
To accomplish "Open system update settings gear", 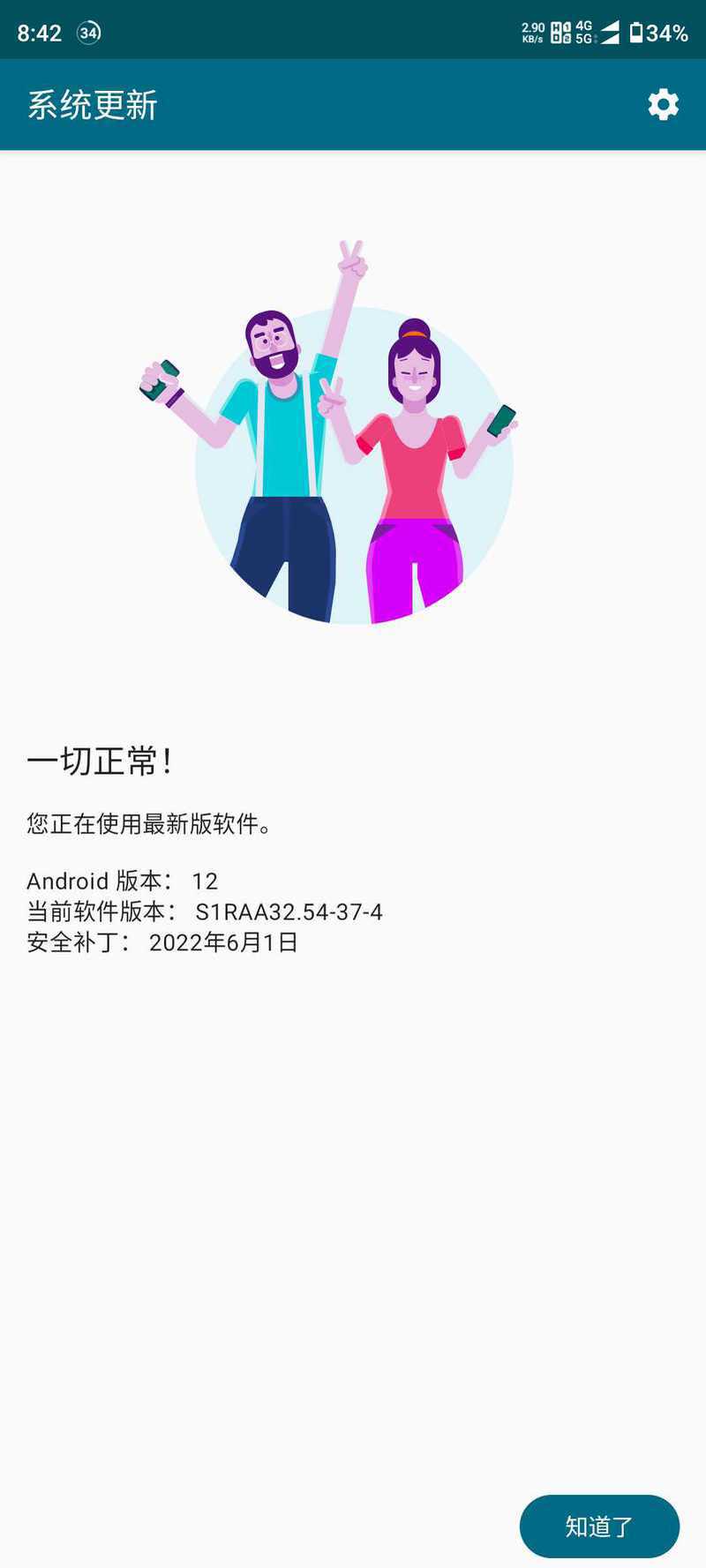I will 663,105.
